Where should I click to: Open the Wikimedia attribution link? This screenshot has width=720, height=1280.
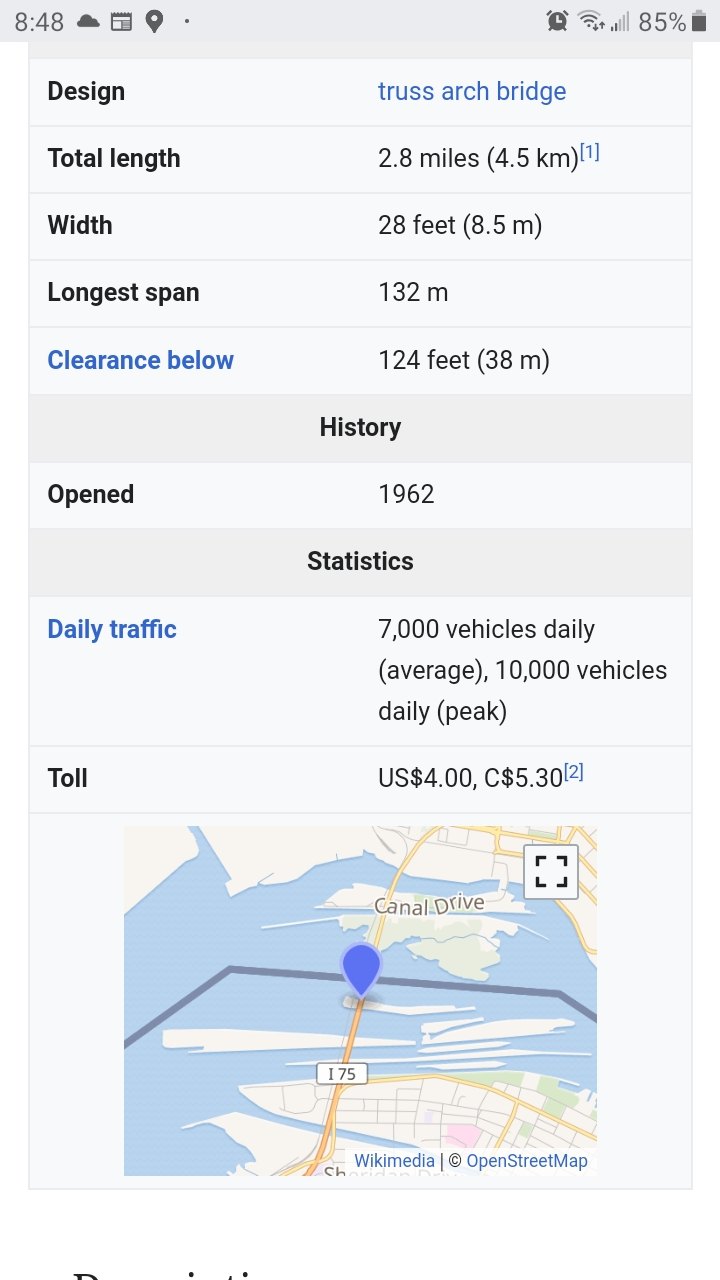tap(395, 1161)
